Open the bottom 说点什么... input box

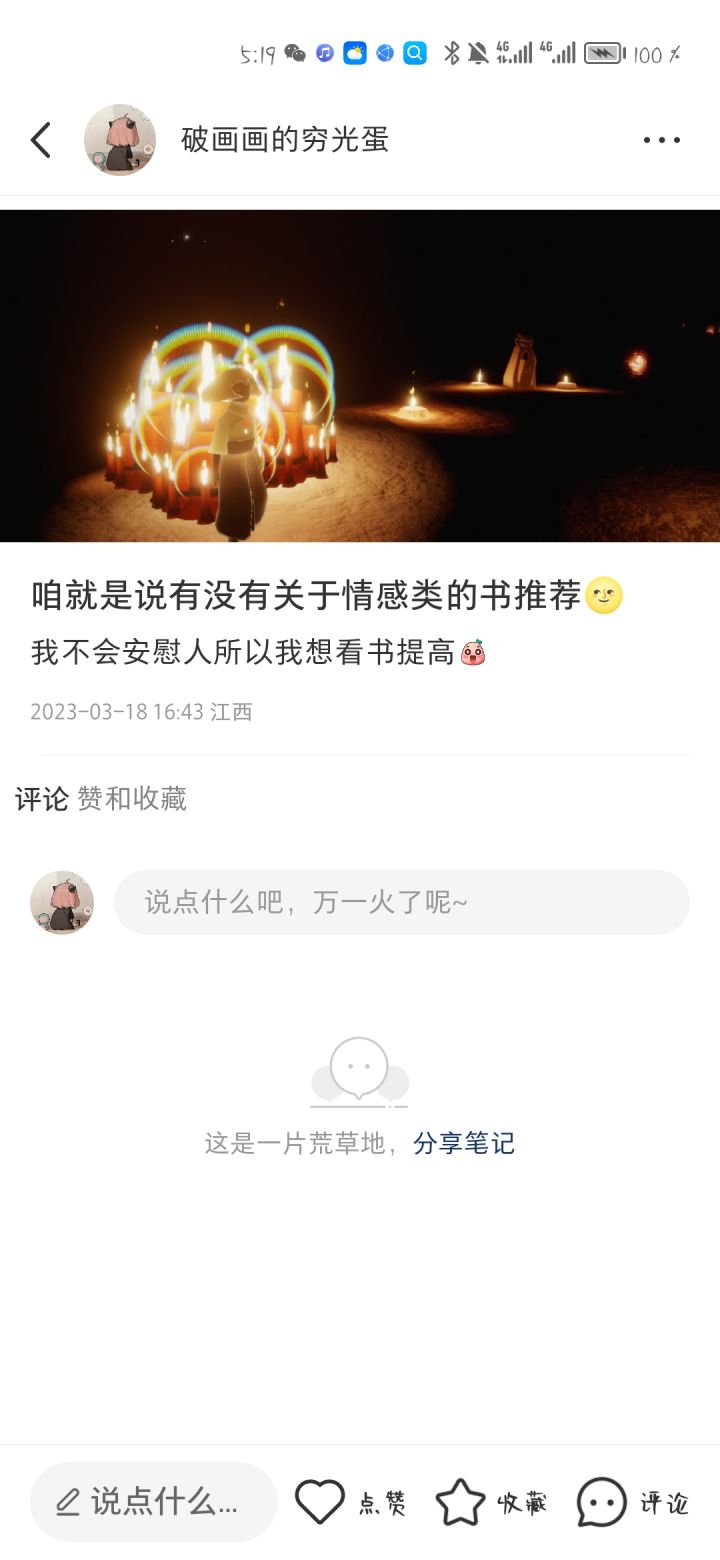154,1501
